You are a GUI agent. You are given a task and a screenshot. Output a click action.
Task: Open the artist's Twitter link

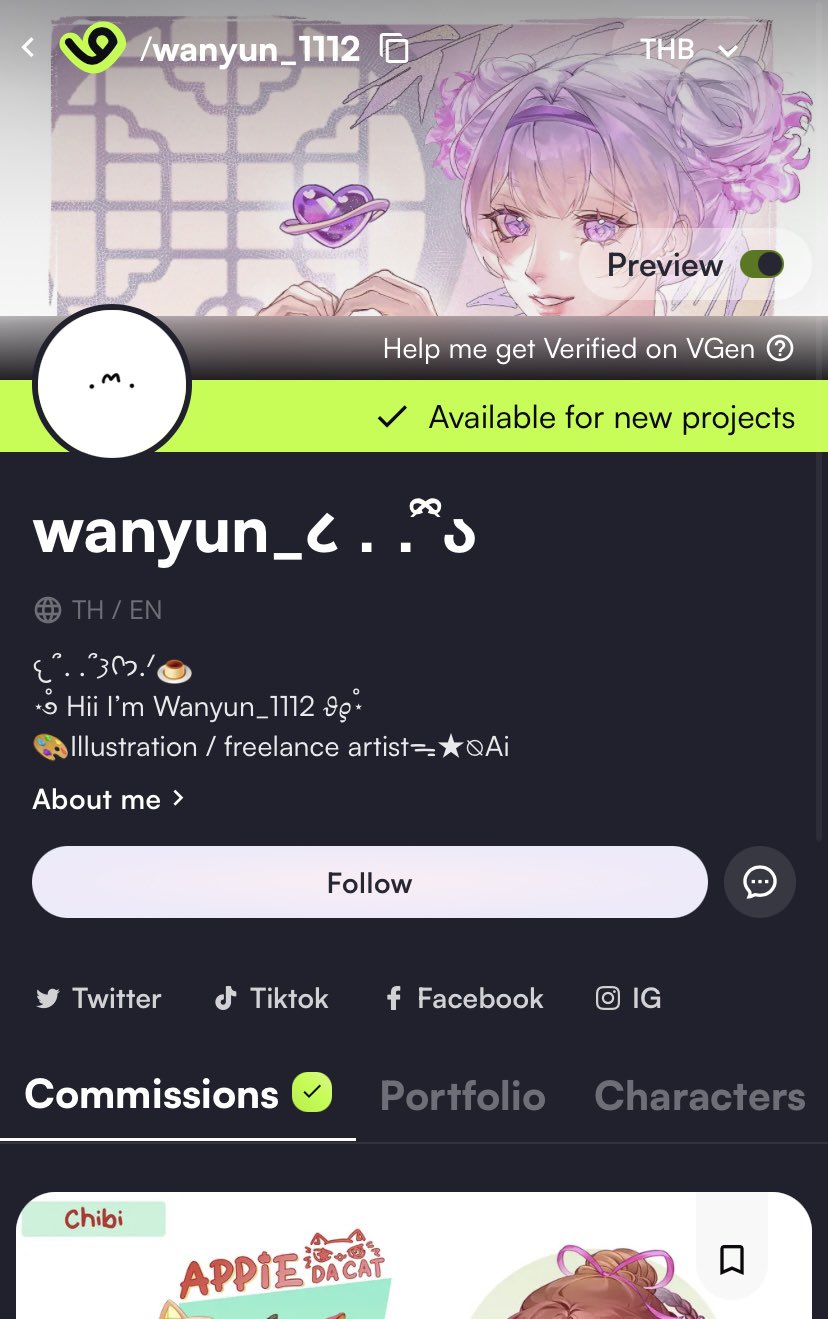(98, 998)
